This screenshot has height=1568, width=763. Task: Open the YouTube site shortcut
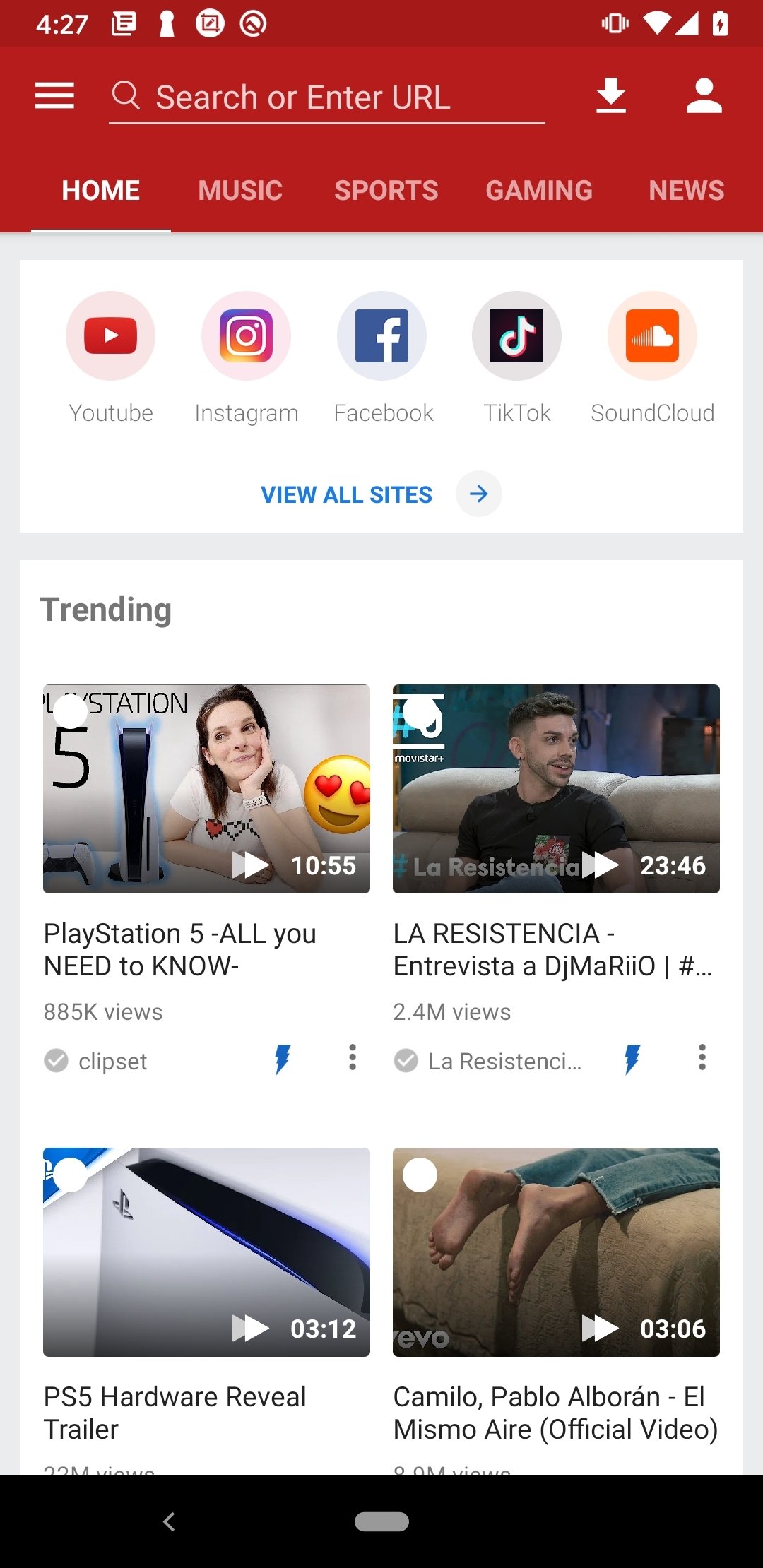click(110, 336)
